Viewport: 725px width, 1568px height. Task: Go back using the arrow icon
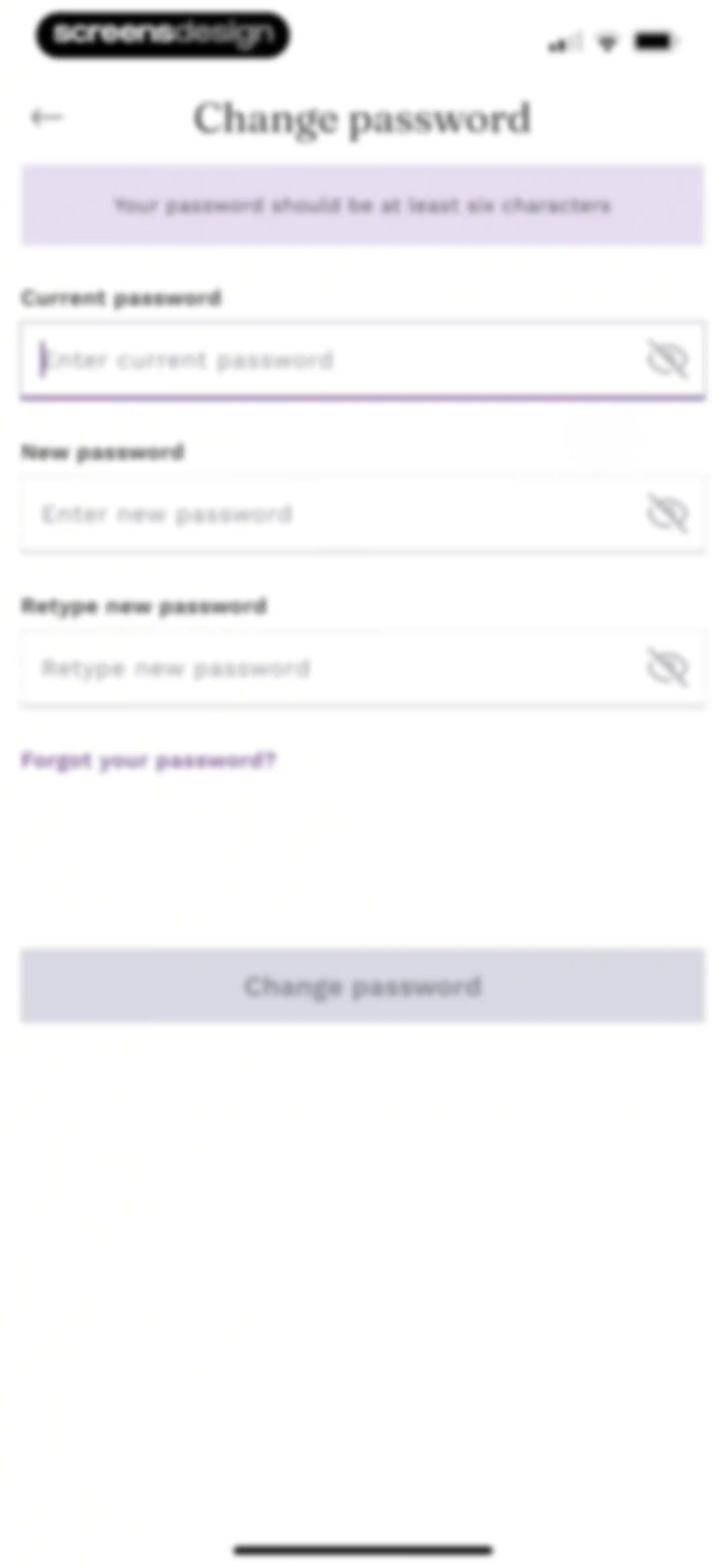[x=47, y=117]
